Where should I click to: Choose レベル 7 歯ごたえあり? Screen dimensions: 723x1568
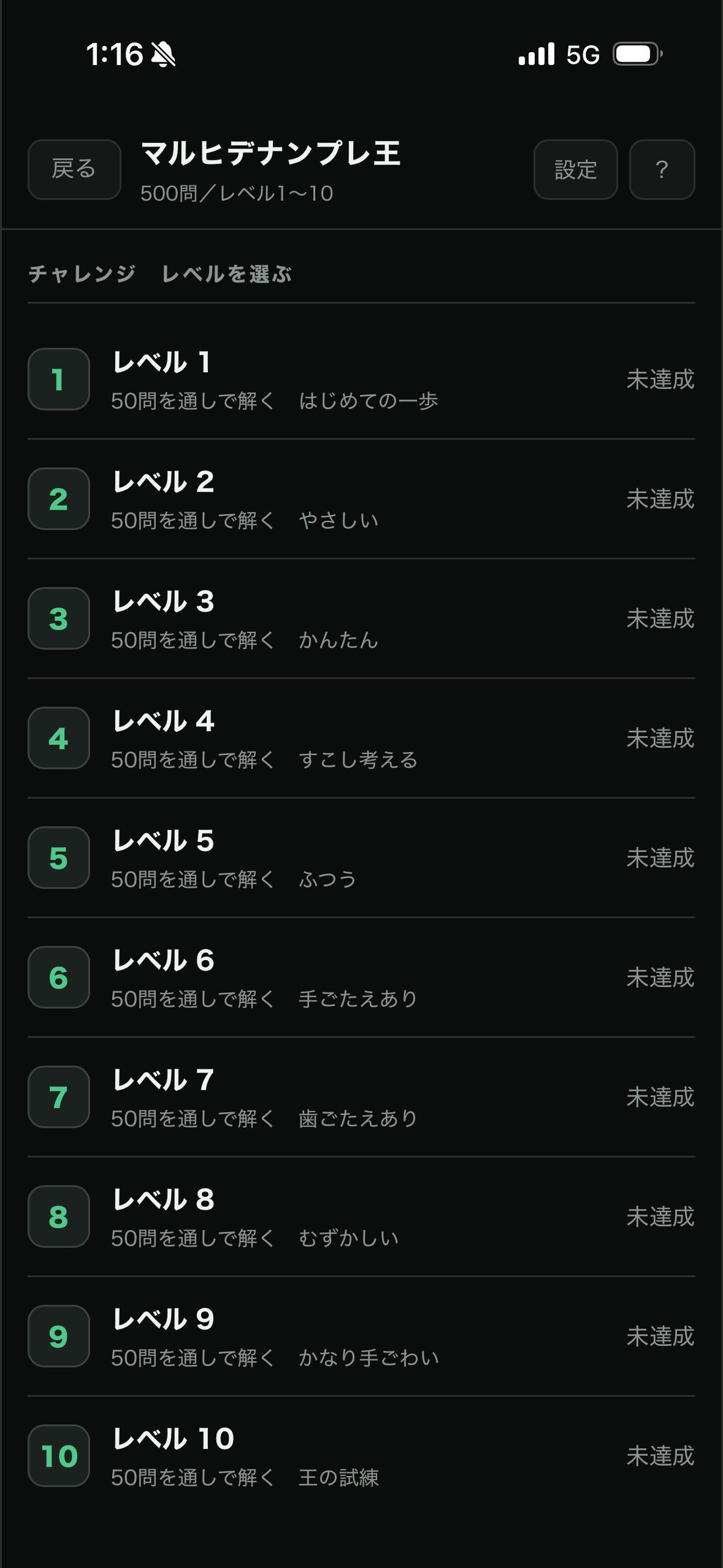(361, 1097)
